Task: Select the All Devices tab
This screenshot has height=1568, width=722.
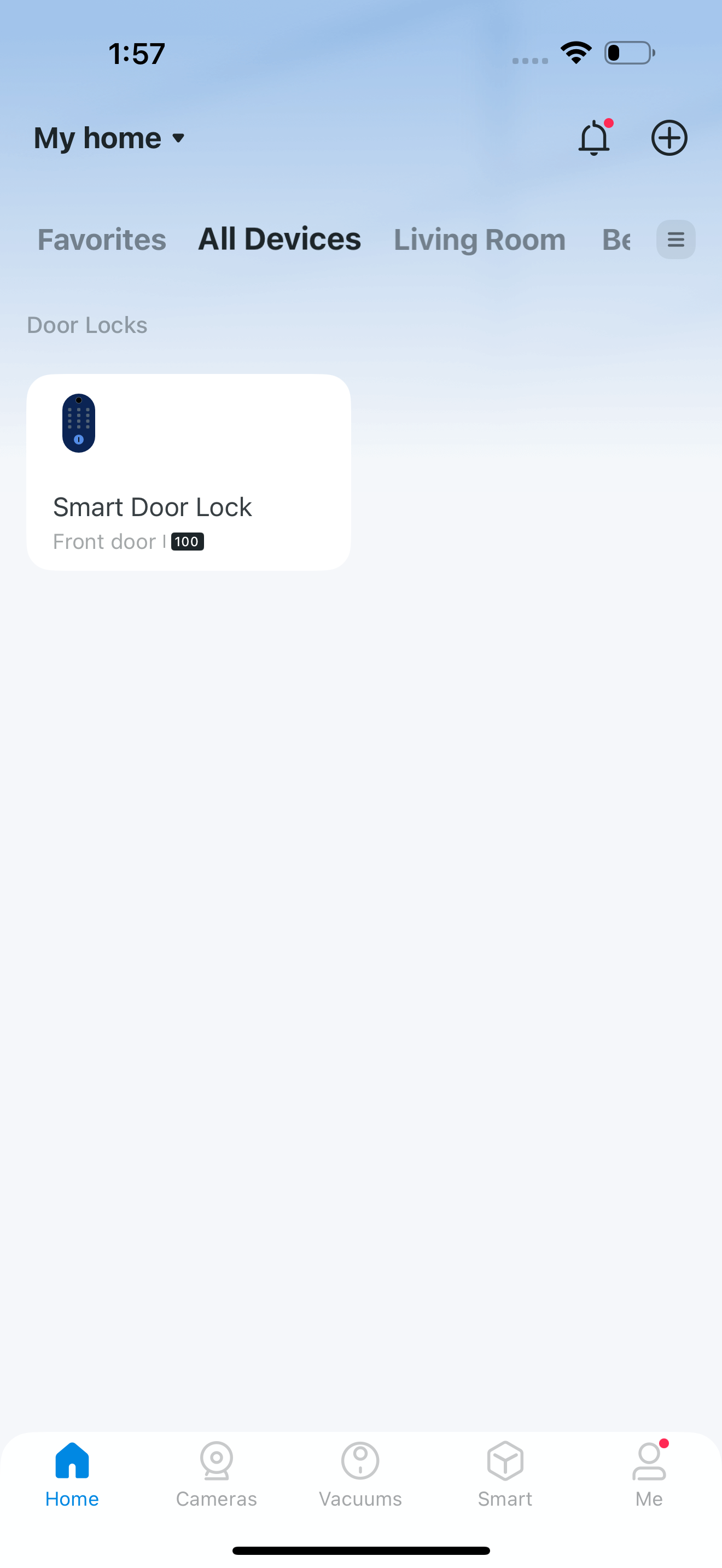Action: [x=280, y=239]
